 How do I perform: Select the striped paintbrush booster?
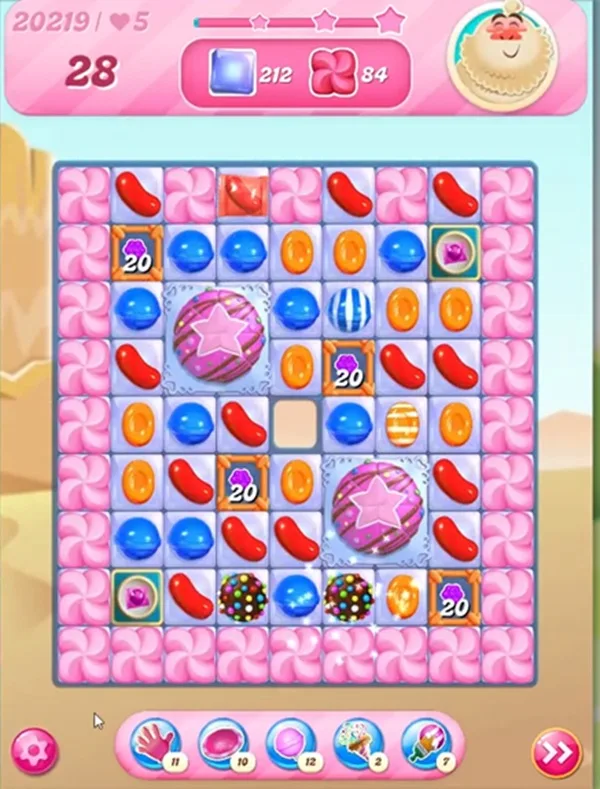pos(424,745)
